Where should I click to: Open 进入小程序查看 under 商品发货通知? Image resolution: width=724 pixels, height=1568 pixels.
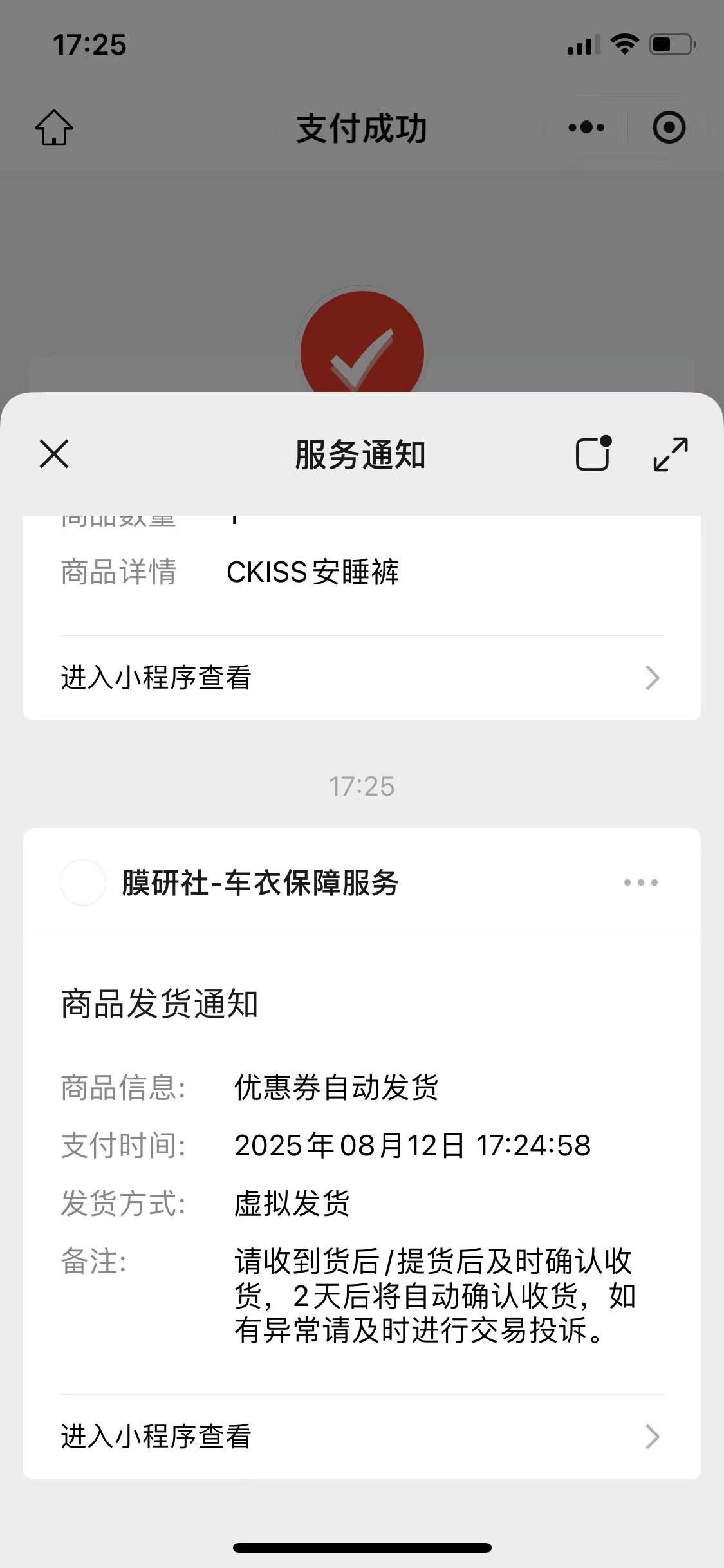[362, 1436]
